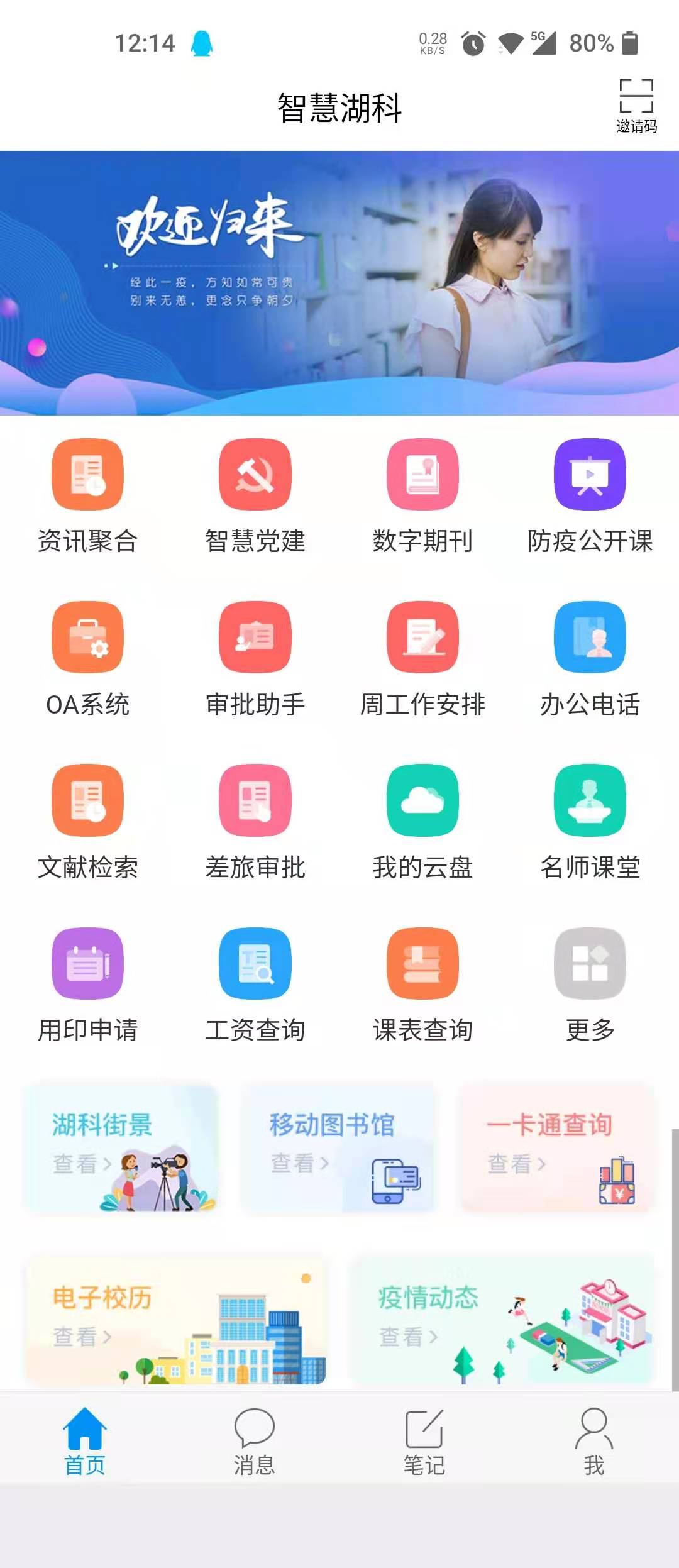Viewport: 679px width, 1568px height.
Task: Open the 邀请码 scanner
Action: (636, 104)
